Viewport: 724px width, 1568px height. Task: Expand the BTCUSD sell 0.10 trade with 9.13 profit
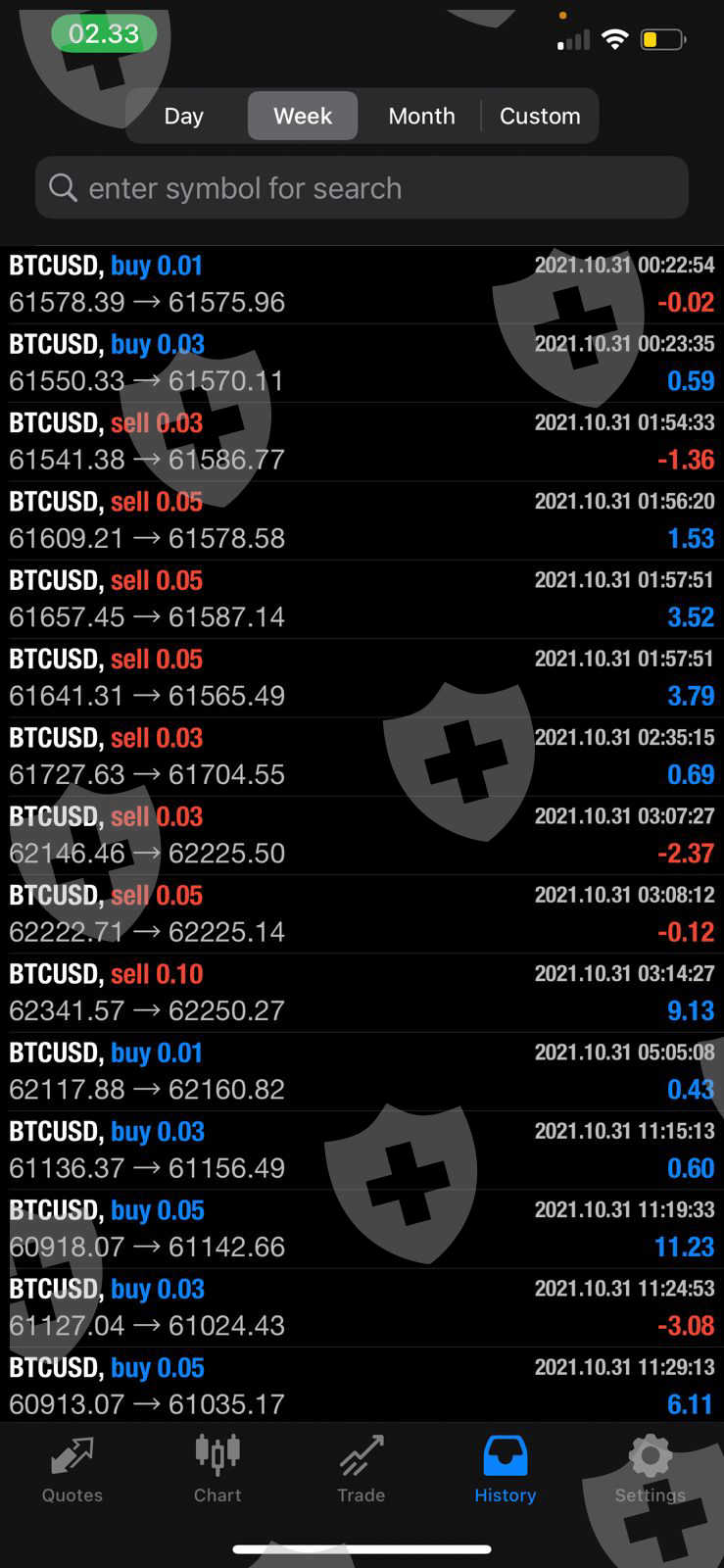click(362, 993)
